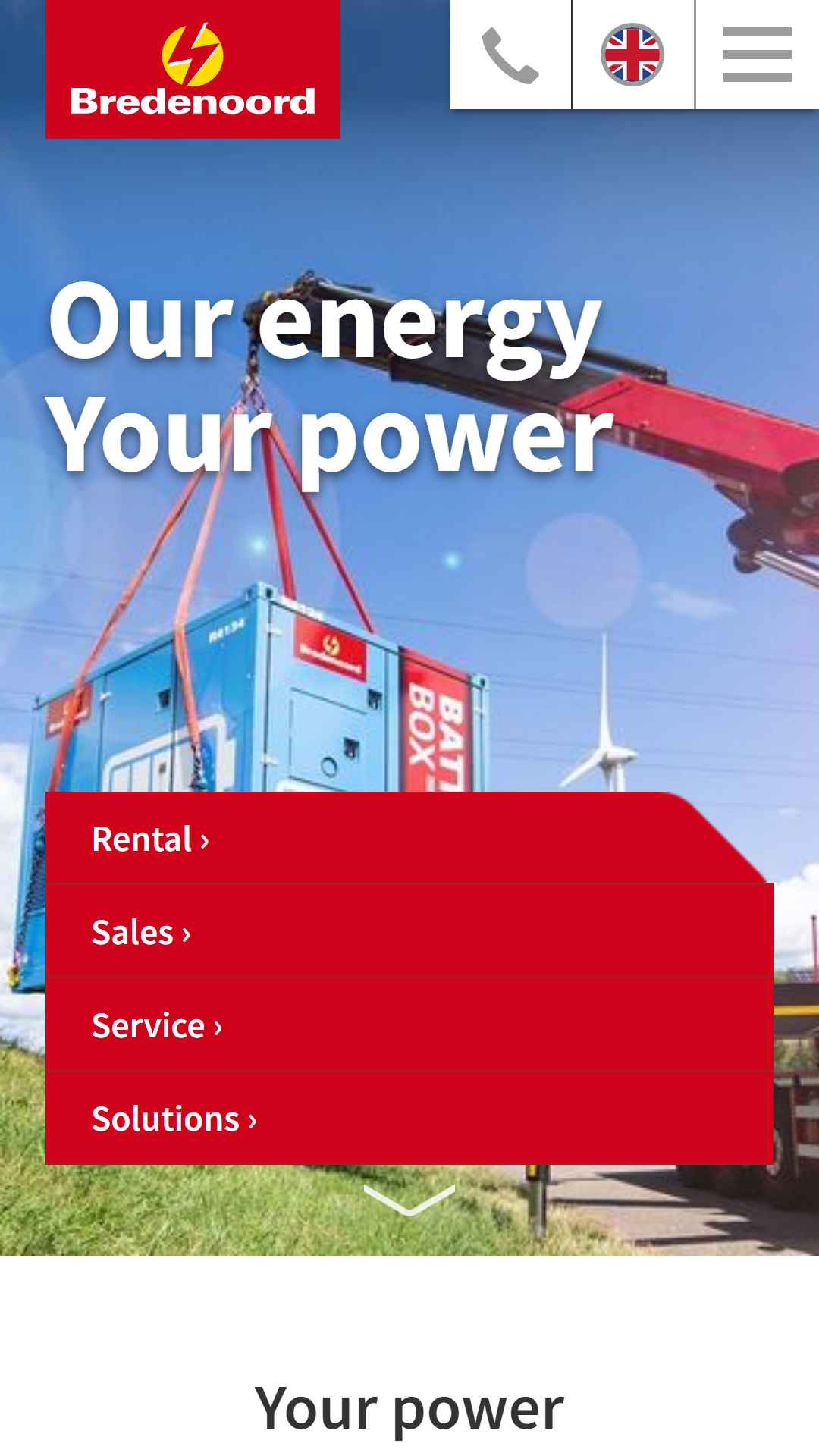Open the Sales section

tap(409, 931)
